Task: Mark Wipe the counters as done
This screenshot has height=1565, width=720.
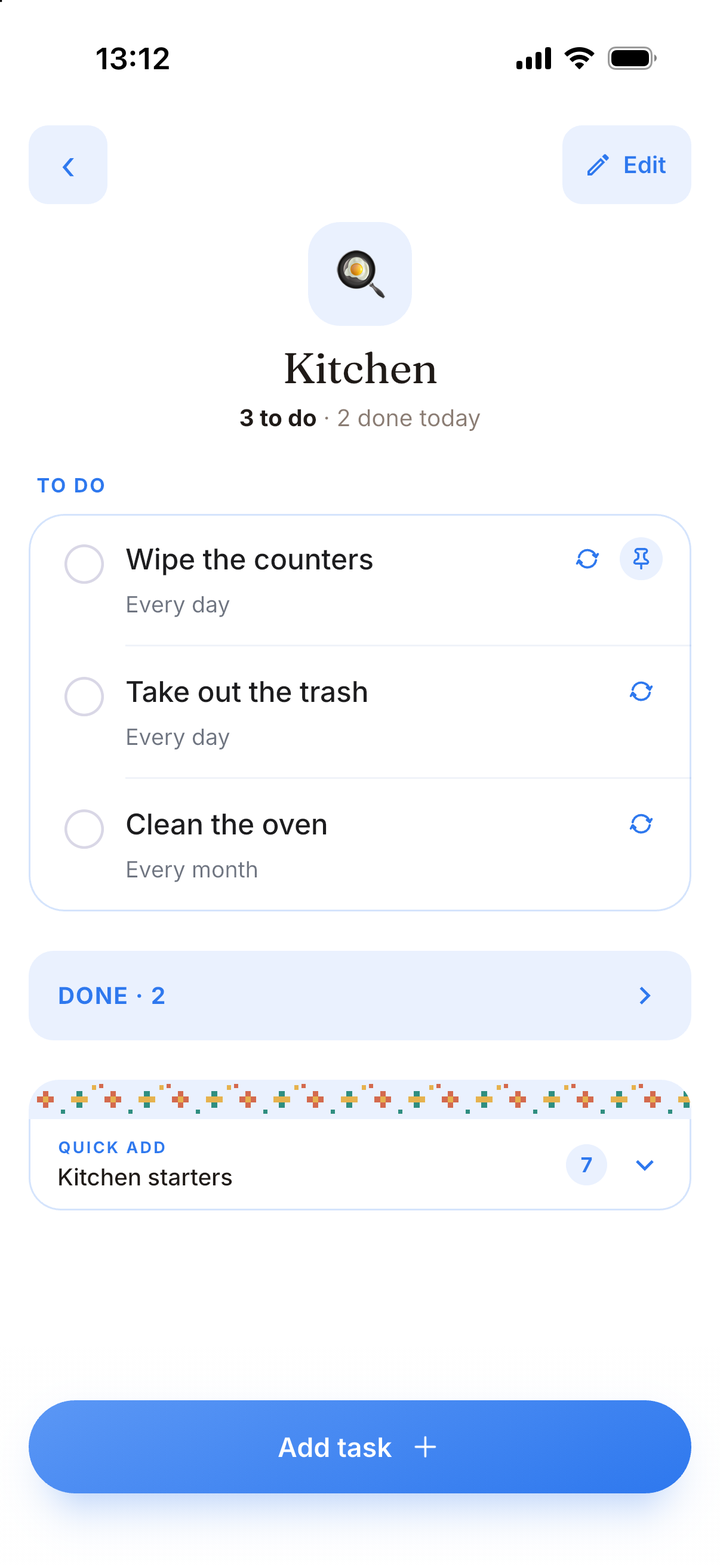Action: (x=84, y=564)
